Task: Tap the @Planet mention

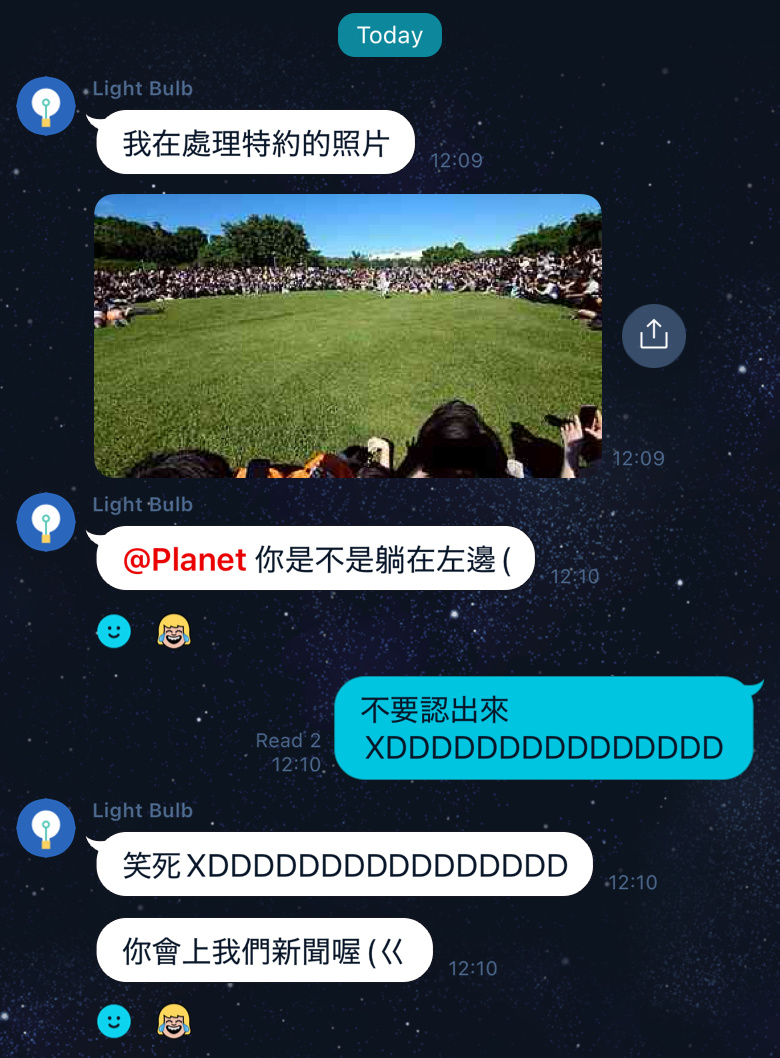Action: [x=184, y=560]
